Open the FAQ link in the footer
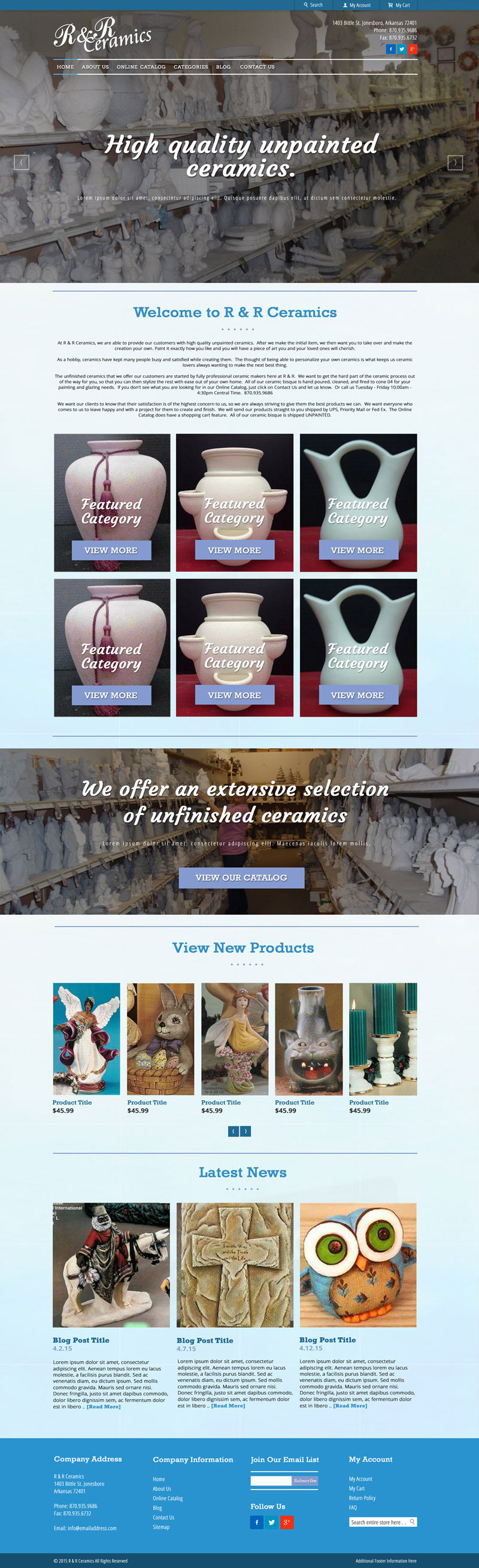The image size is (479, 1568). 353,1507
